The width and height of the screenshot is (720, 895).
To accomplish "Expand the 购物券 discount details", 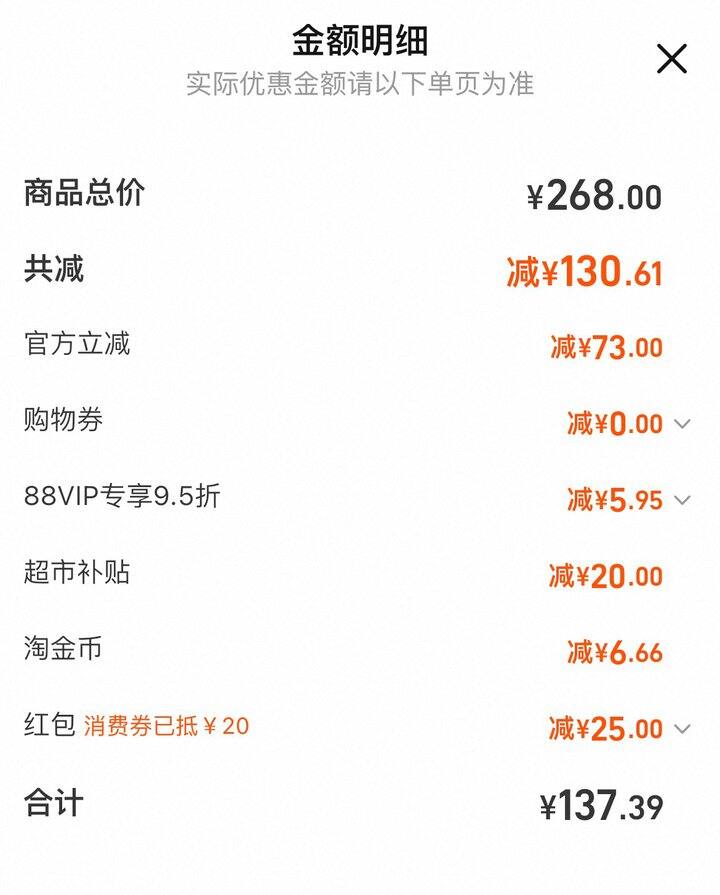I will [682, 424].
